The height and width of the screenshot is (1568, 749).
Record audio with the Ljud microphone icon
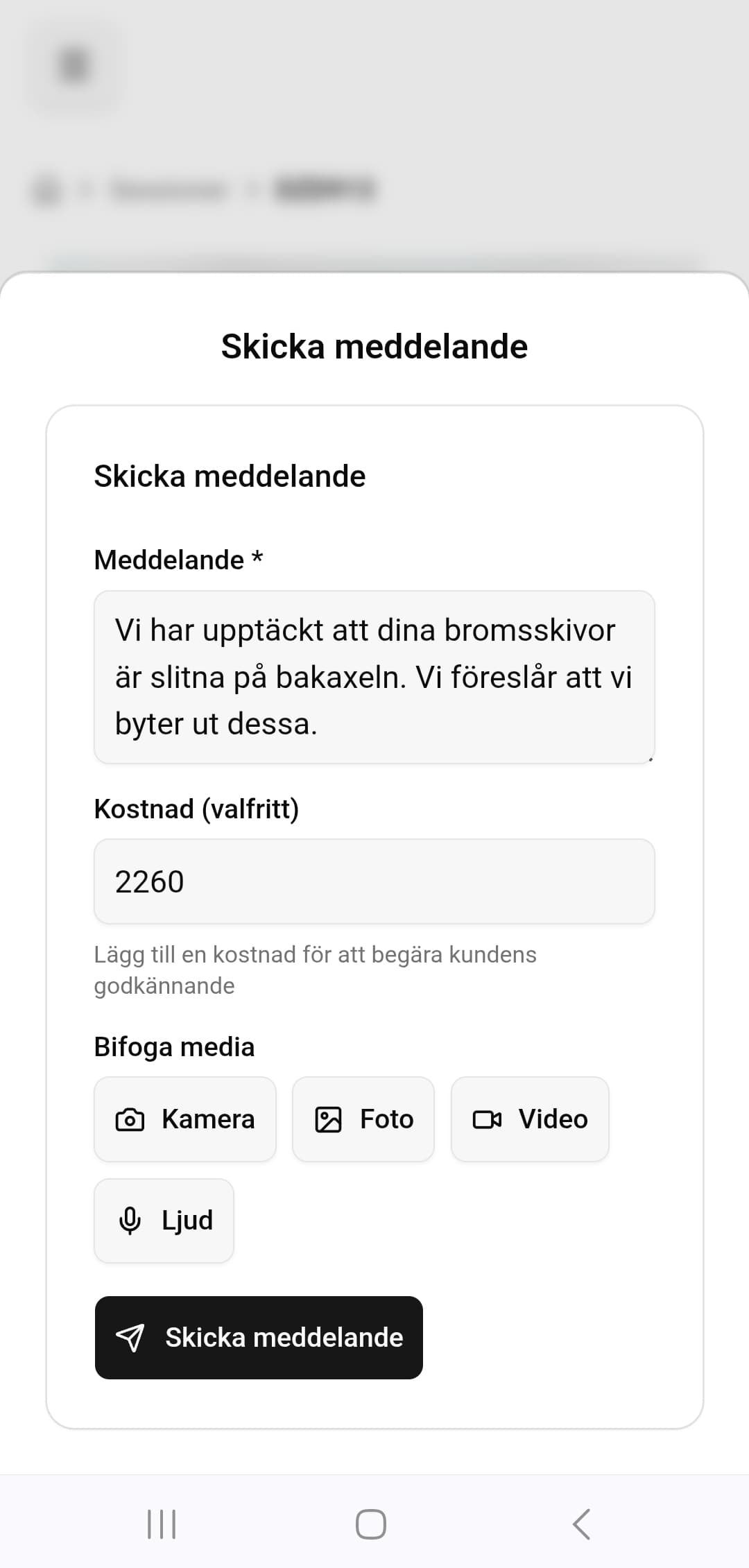coord(132,1219)
